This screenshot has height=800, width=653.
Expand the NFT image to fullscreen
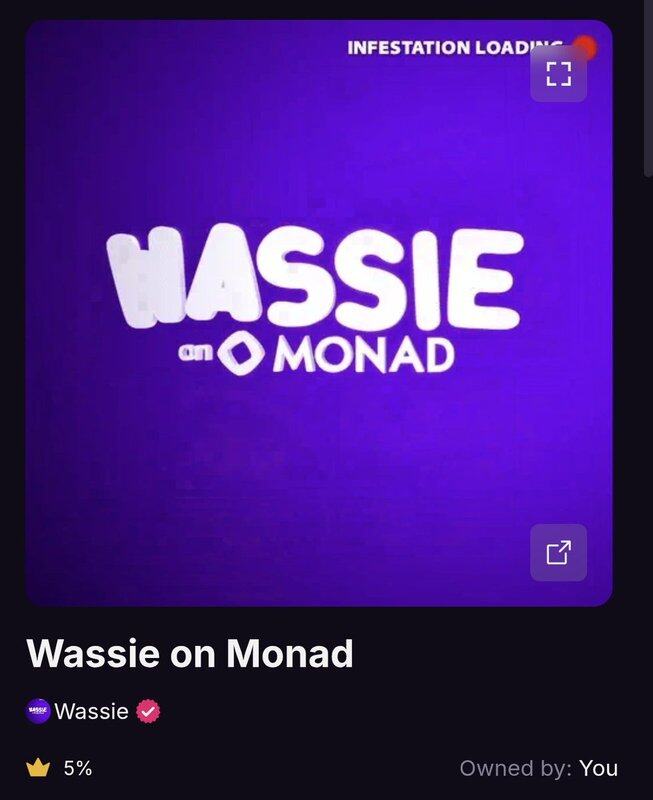pyautogui.click(x=558, y=73)
